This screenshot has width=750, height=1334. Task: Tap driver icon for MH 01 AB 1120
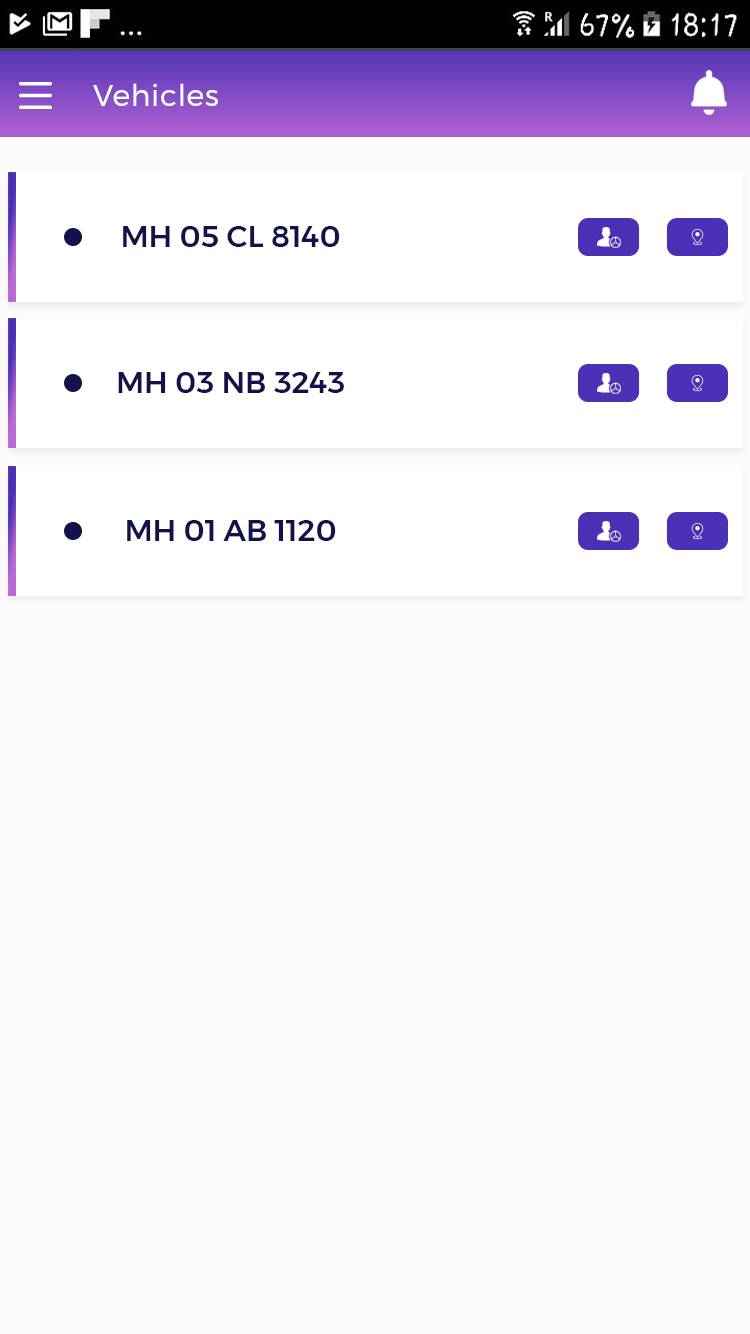tap(608, 531)
